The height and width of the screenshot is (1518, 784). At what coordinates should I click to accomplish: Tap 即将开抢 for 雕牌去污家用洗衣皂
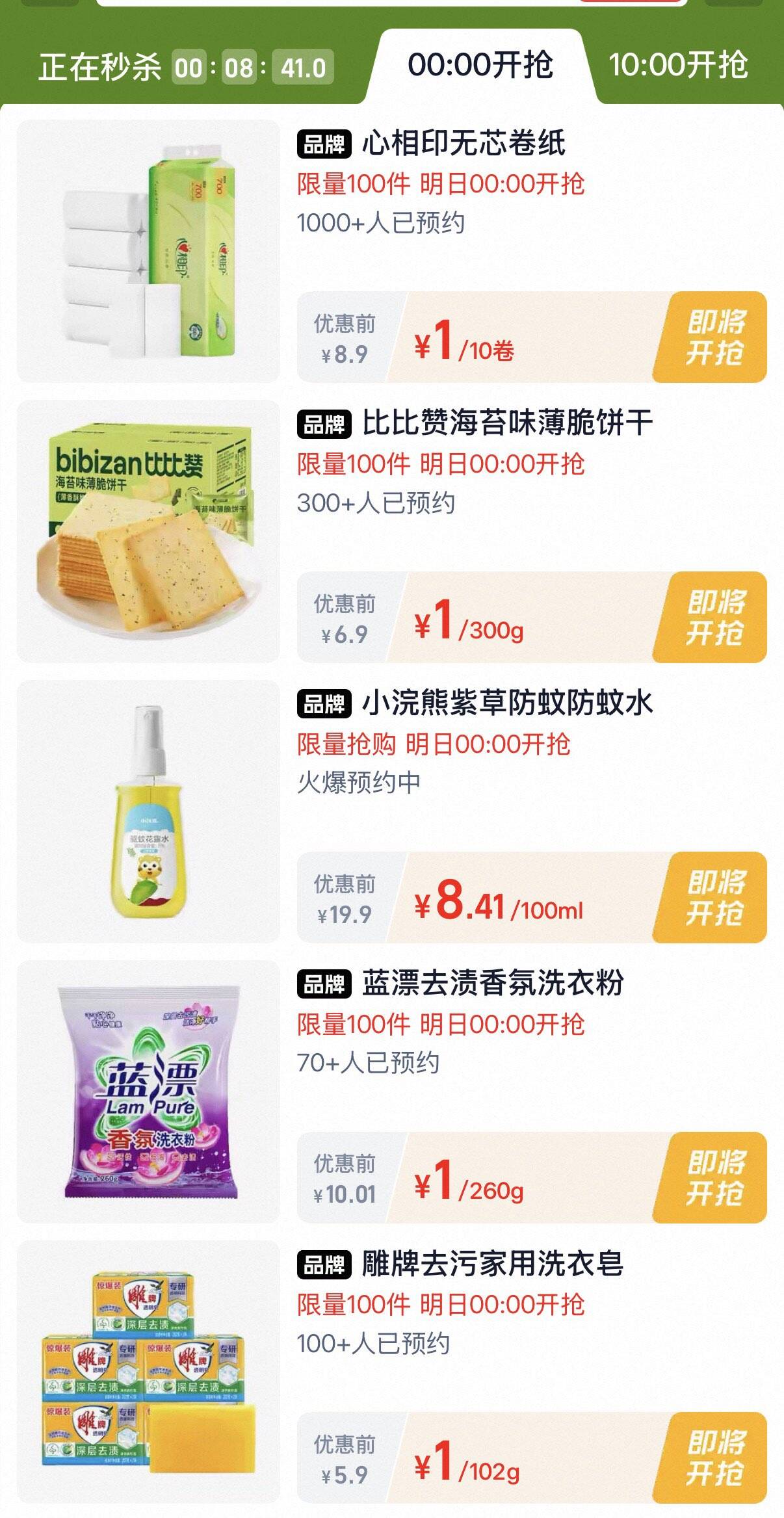(x=713, y=1458)
